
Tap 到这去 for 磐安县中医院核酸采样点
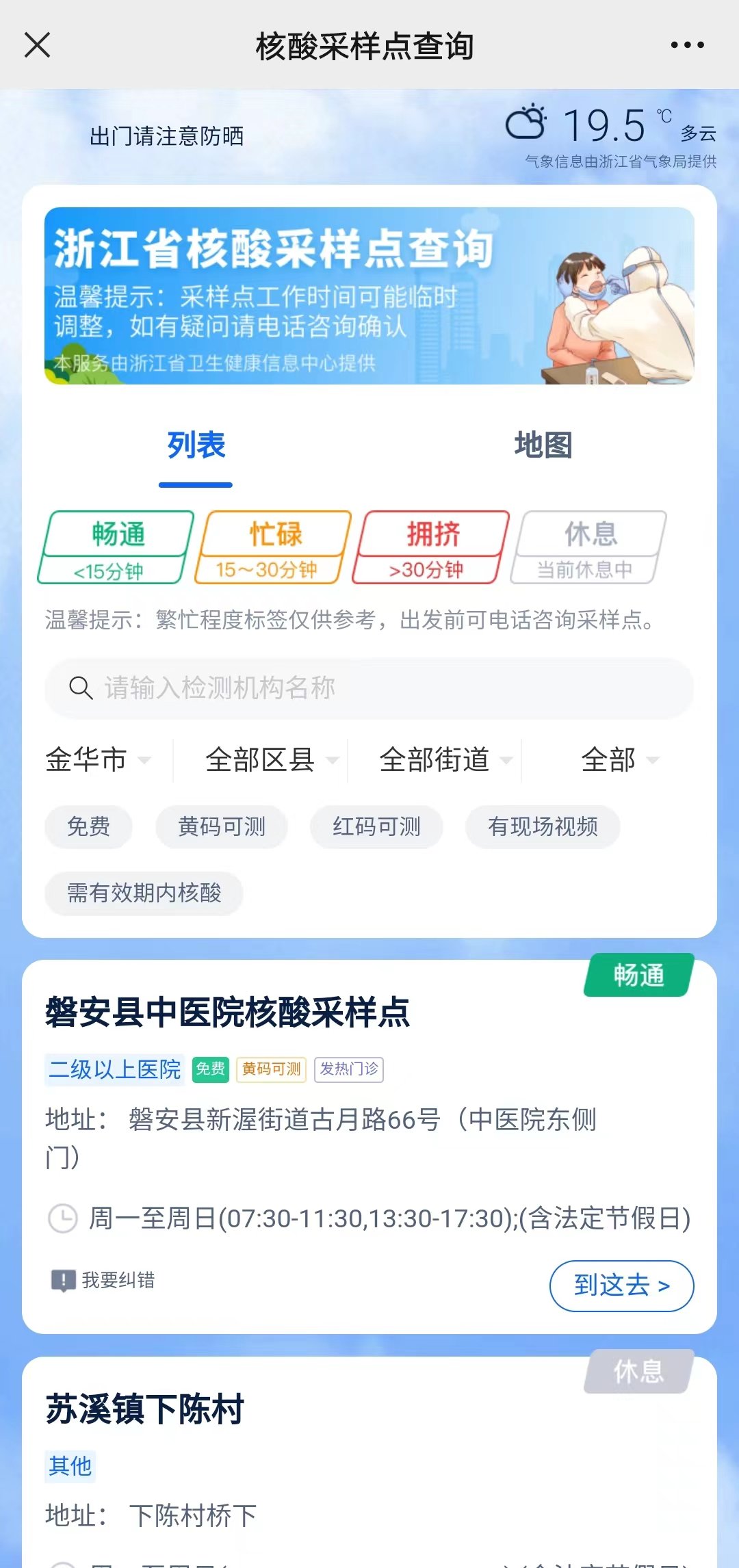621,1285
